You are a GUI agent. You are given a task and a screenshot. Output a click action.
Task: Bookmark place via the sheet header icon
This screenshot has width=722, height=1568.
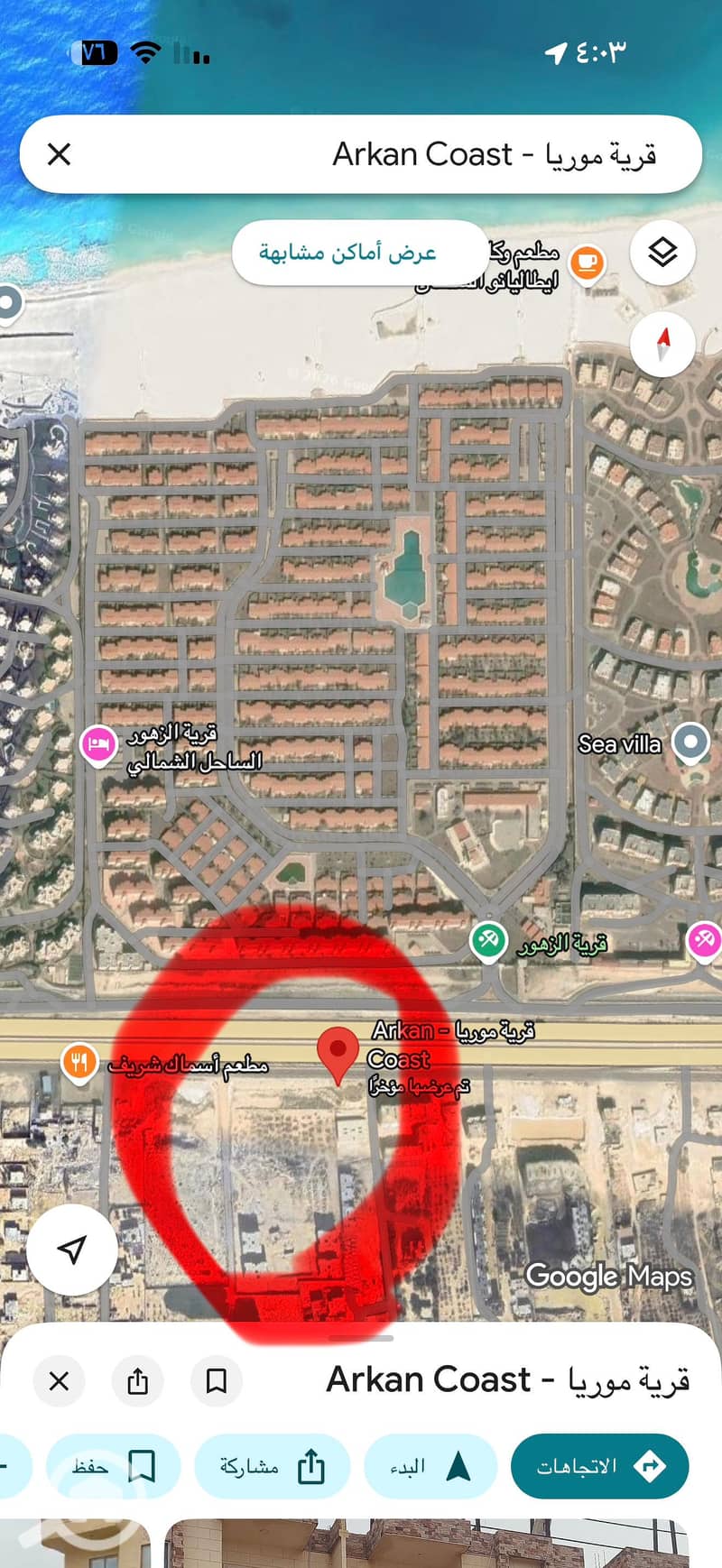[217, 1380]
